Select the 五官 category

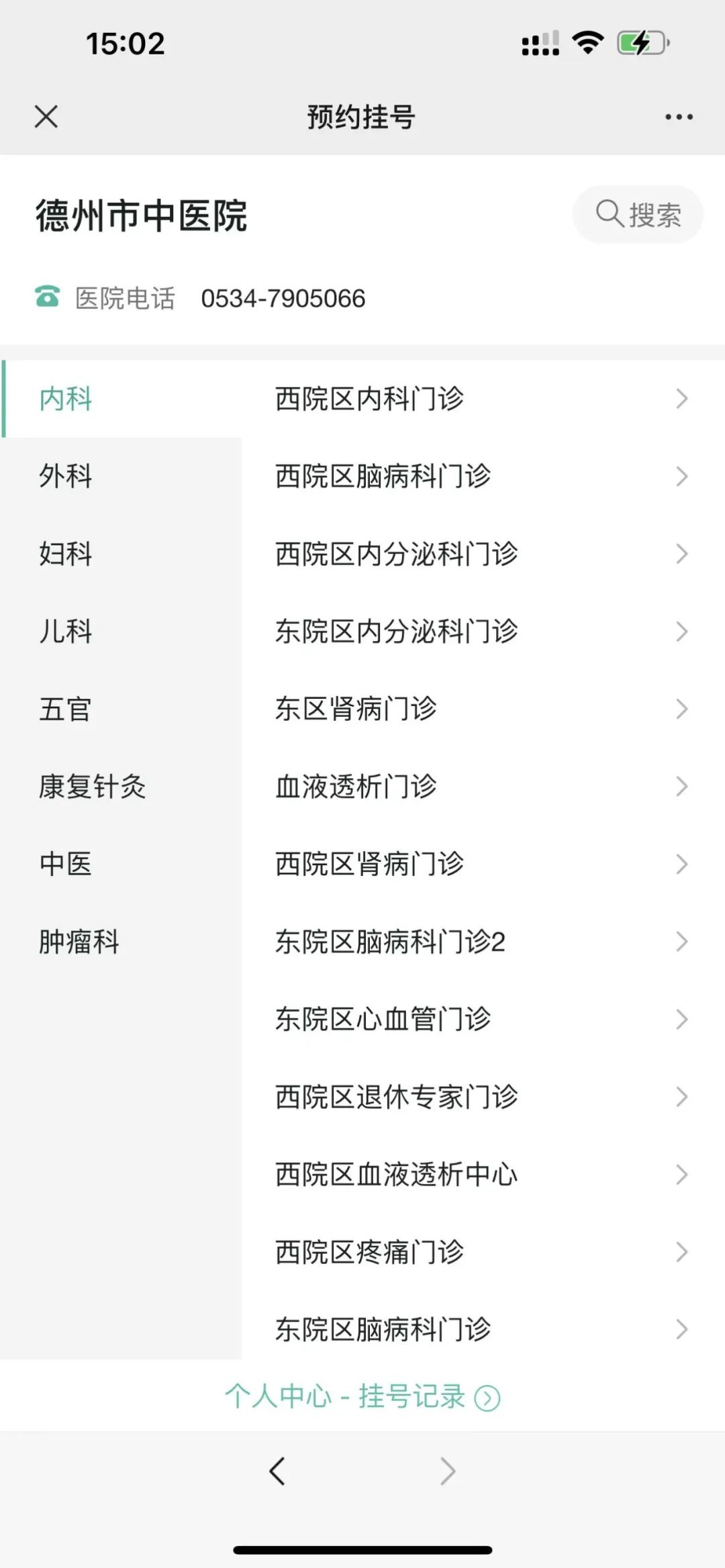[x=121, y=709]
